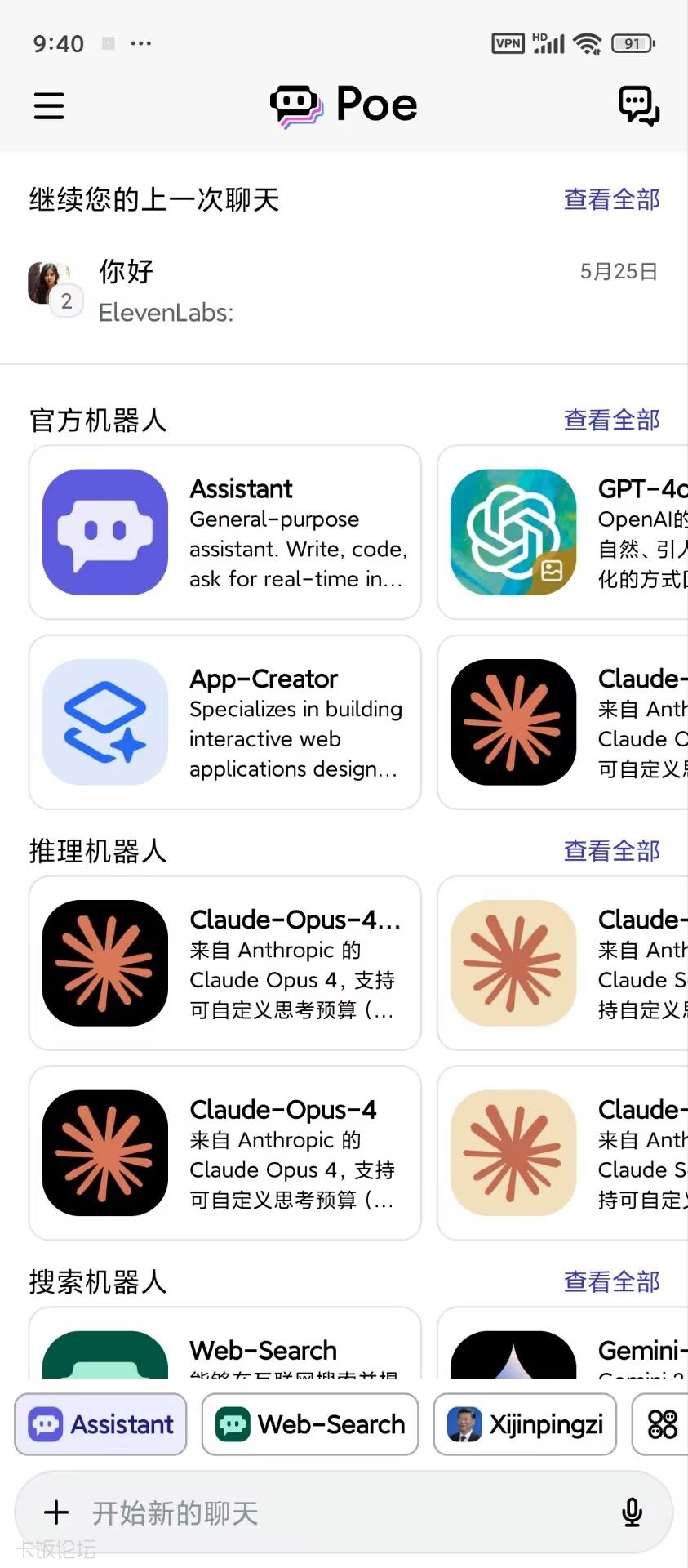Tap the plus attach icon
This screenshot has height=1568, width=688.
[56, 1512]
